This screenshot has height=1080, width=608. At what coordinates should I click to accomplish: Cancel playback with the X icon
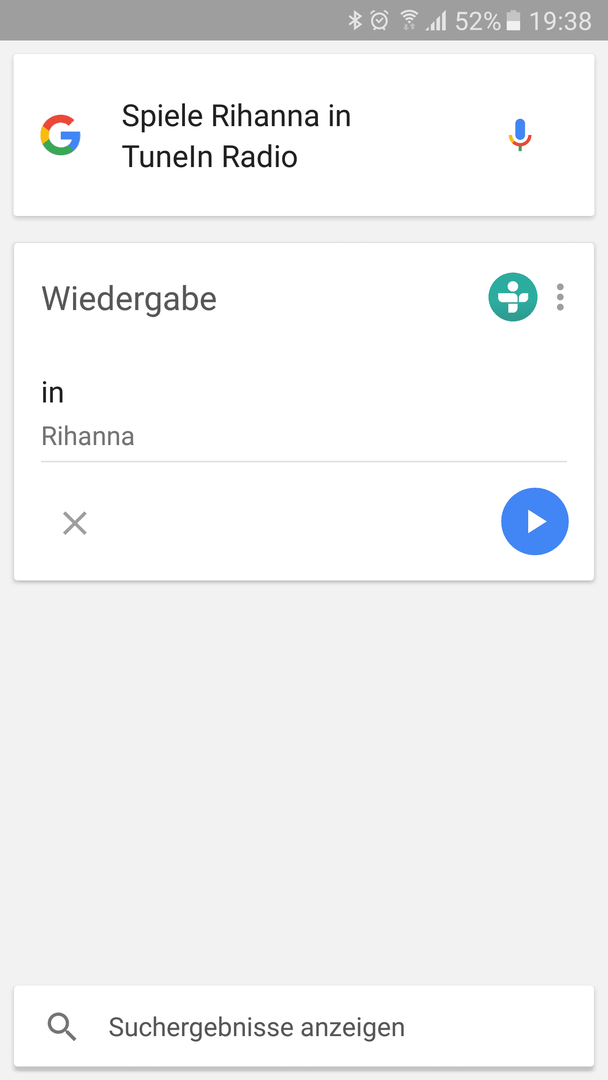click(74, 523)
